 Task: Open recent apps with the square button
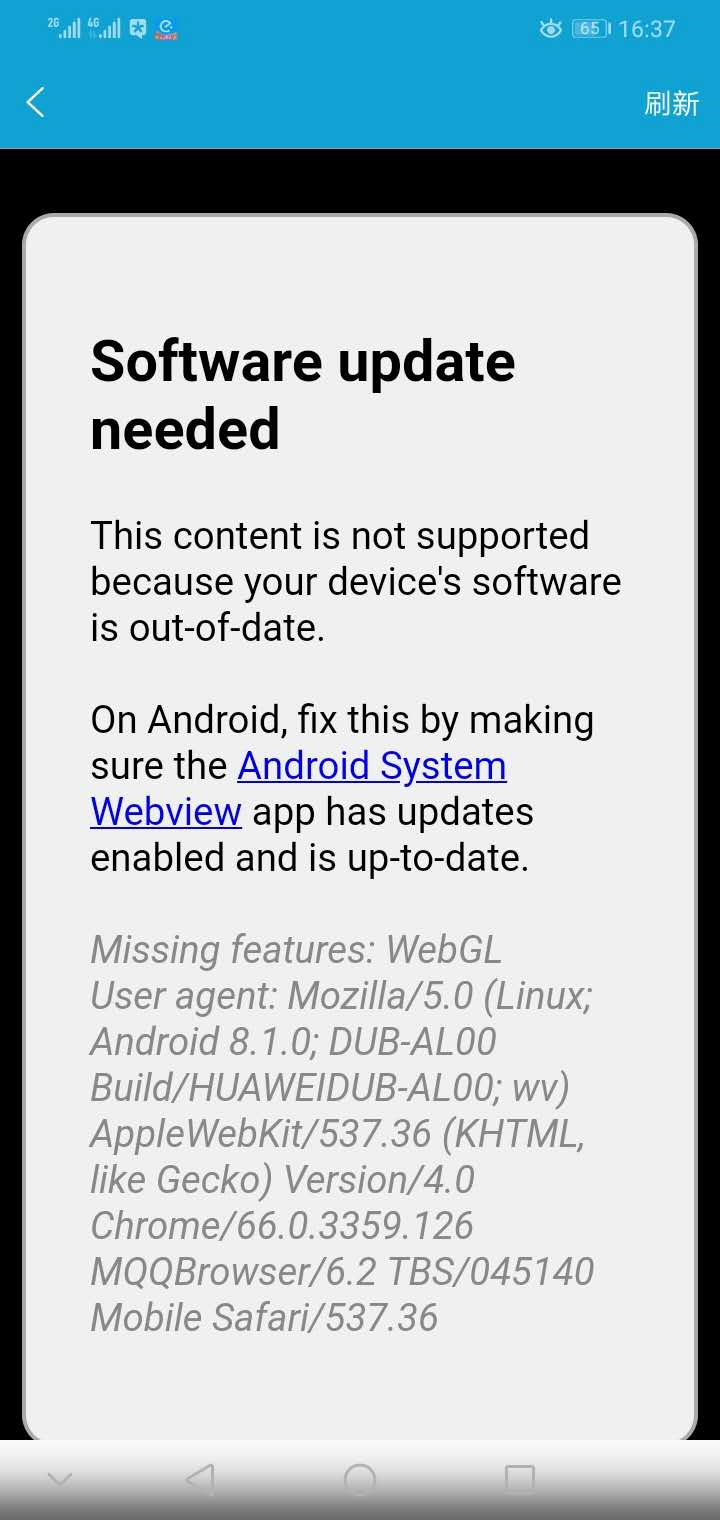point(520,1479)
